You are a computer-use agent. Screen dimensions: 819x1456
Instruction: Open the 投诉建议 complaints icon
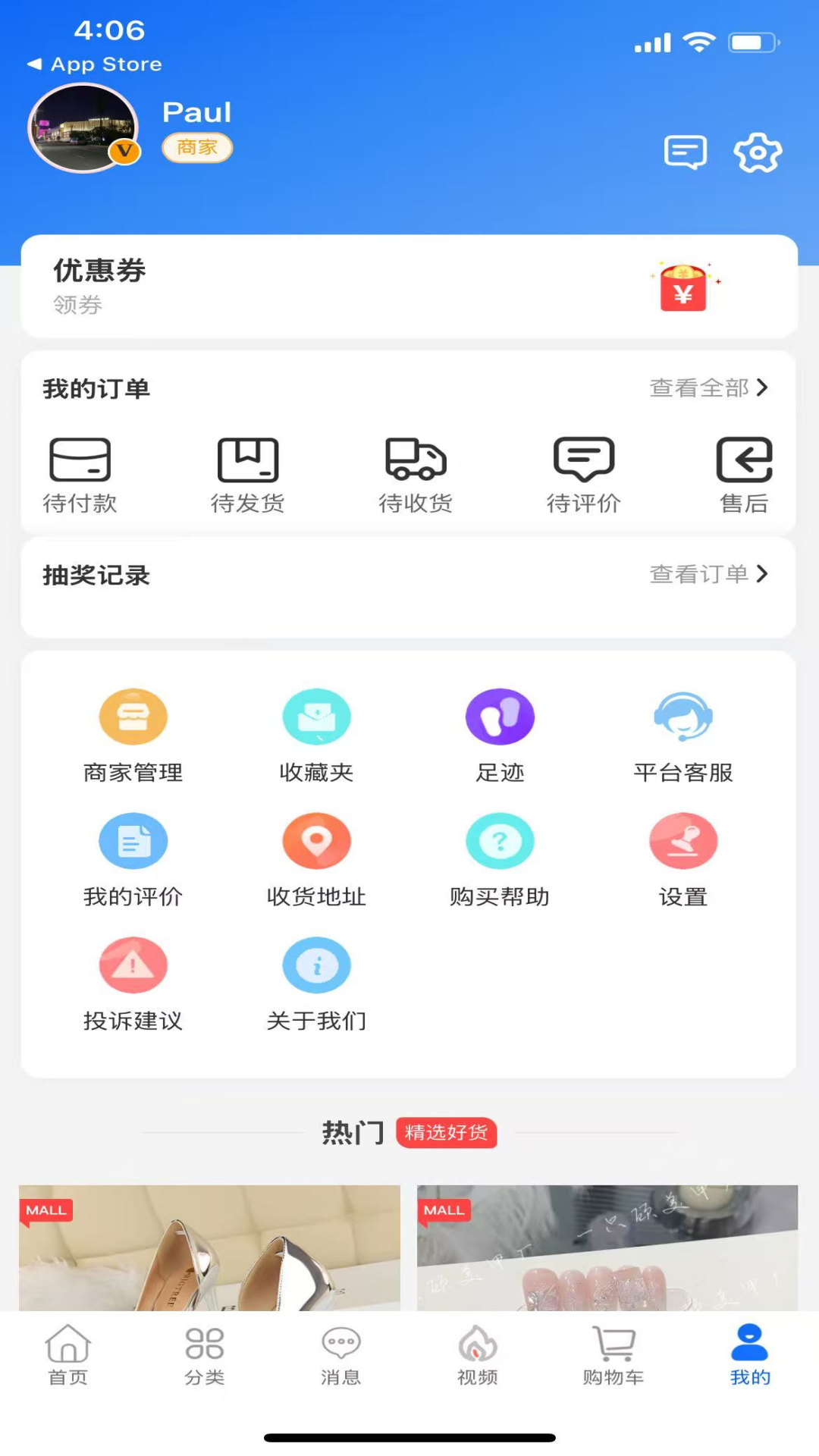[x=133, y=964]
